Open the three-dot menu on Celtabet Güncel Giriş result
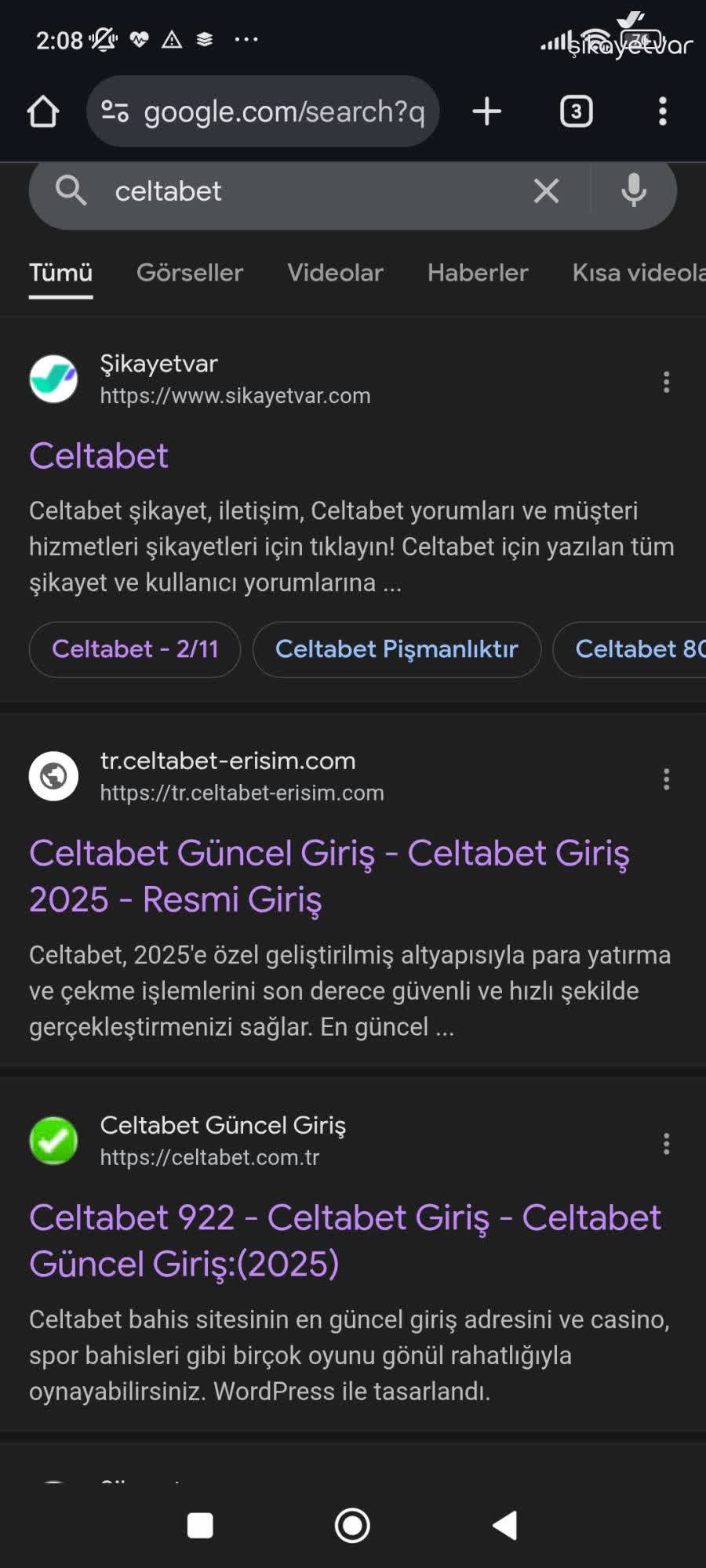The width and height of the screenshot is (706, 1568). [666, 1145]
